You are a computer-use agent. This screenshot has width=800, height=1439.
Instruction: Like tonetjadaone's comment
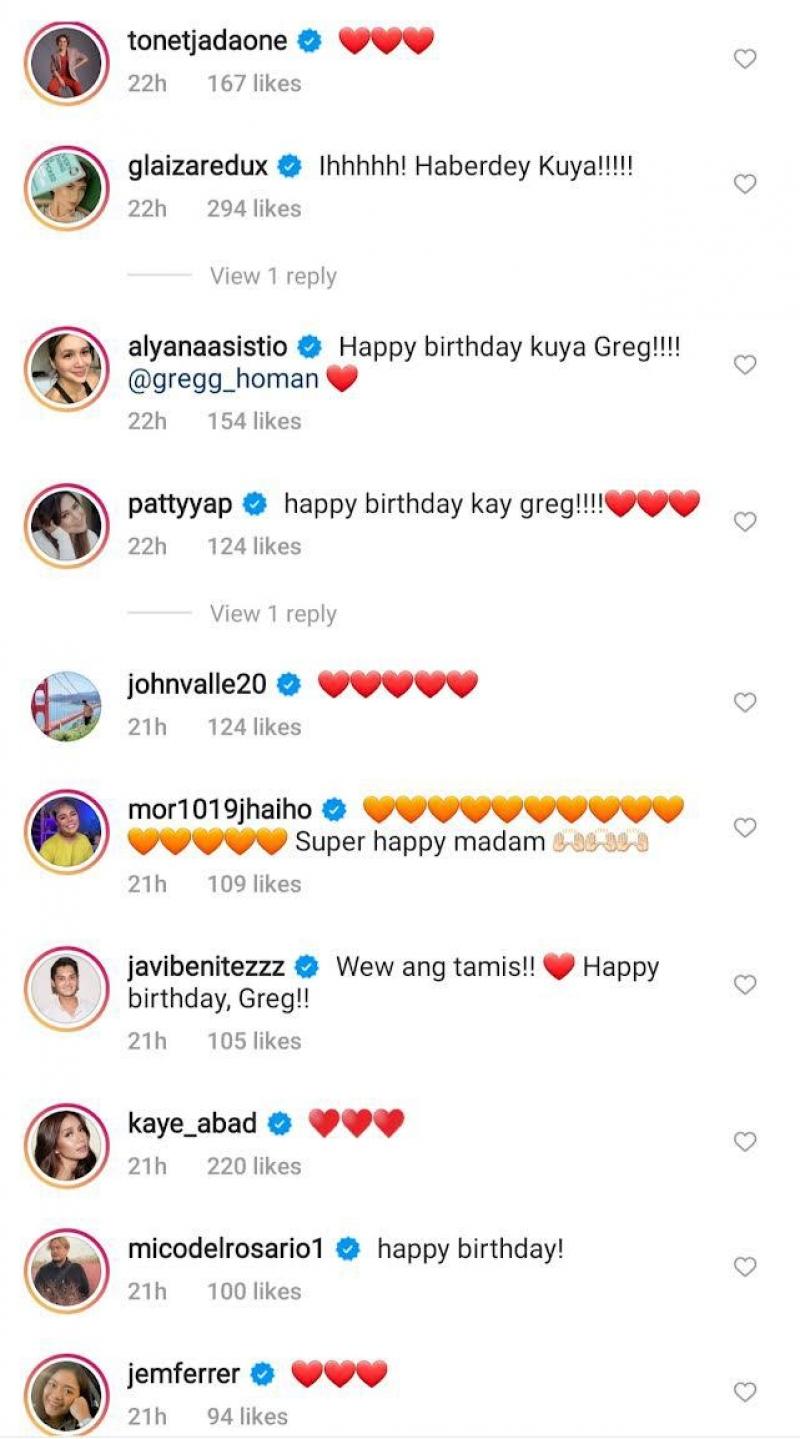coord(745,59)
